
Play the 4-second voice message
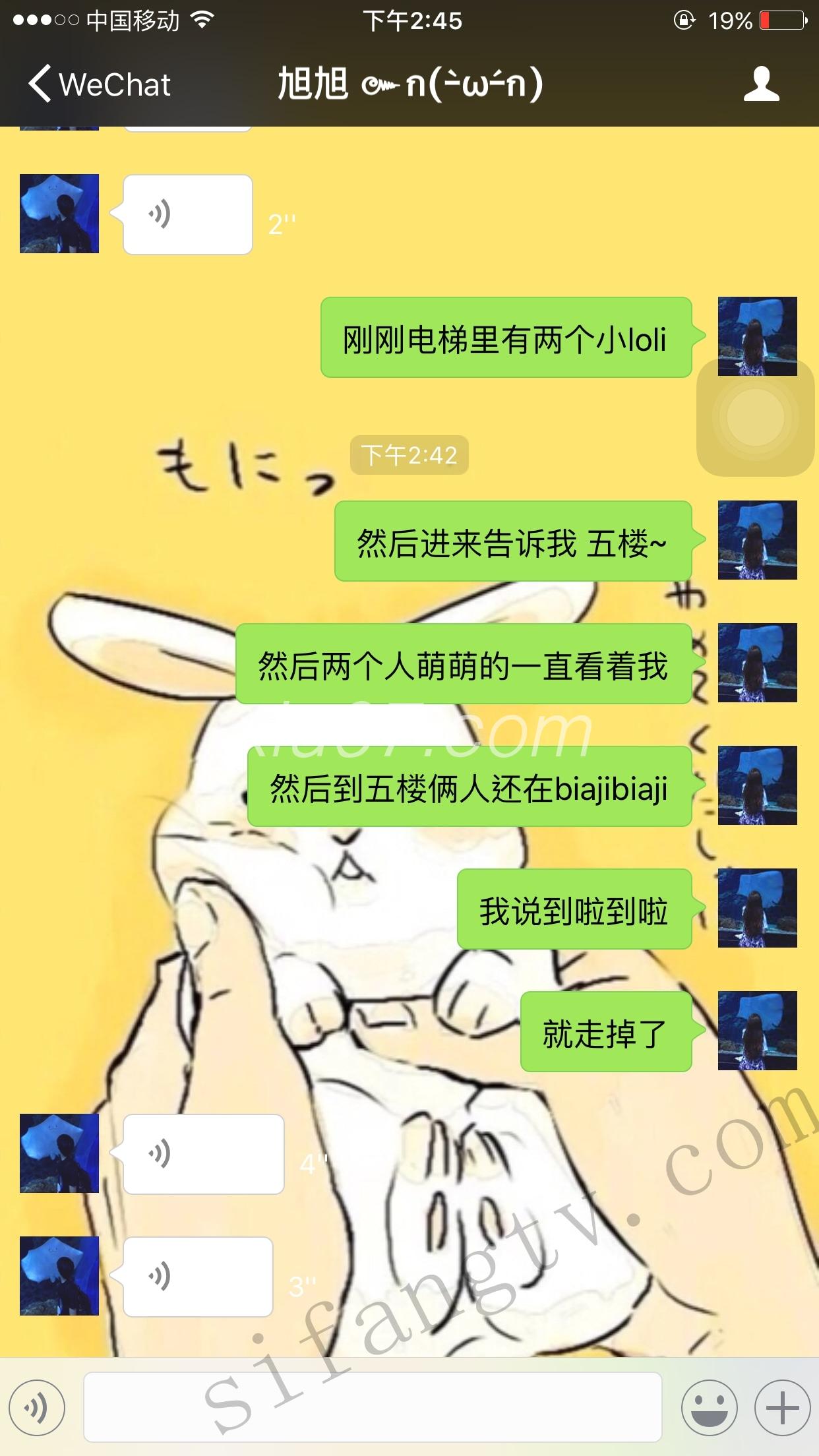coord(203,1154)
